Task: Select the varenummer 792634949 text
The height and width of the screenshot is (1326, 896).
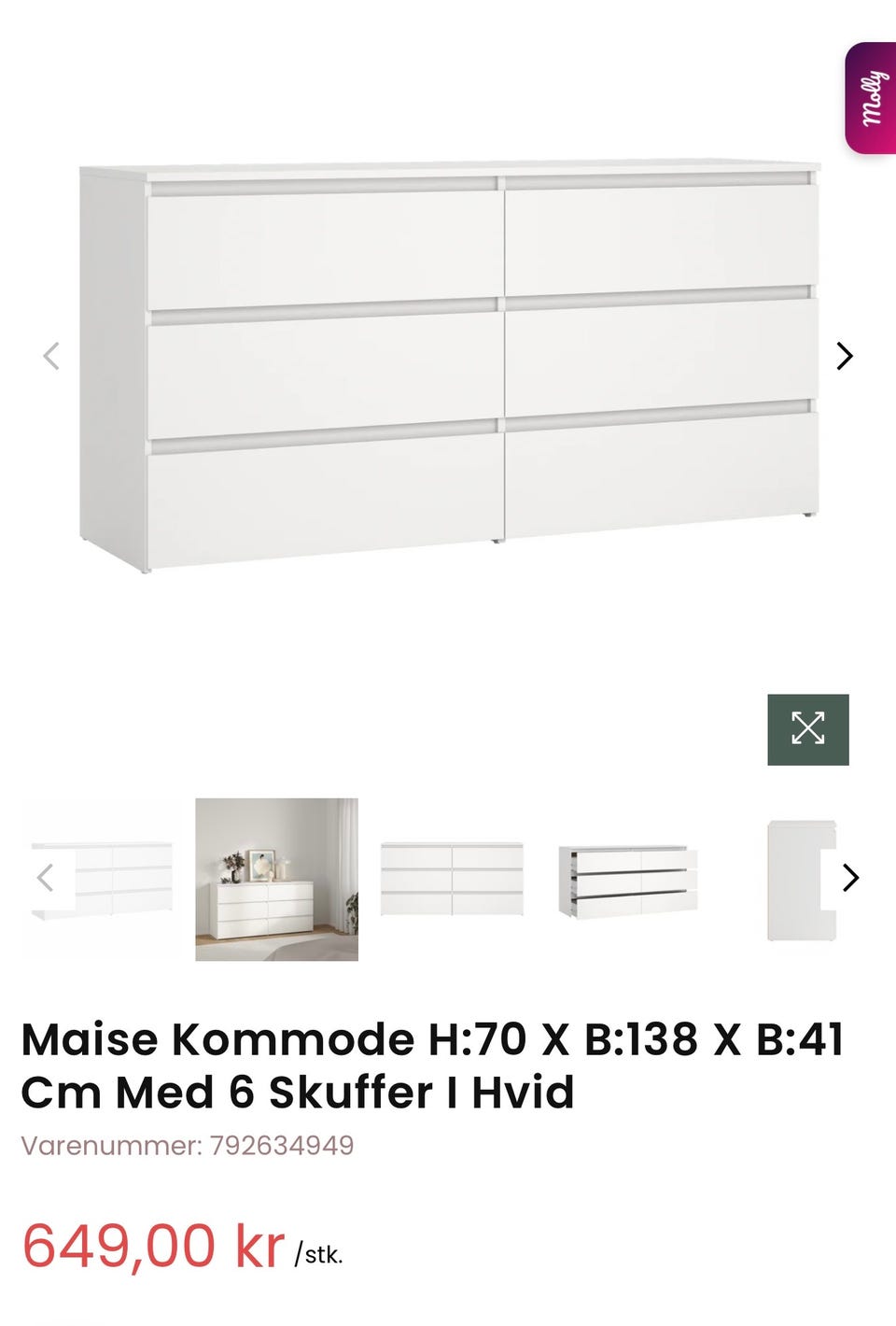Action: tap(187, 1142)
